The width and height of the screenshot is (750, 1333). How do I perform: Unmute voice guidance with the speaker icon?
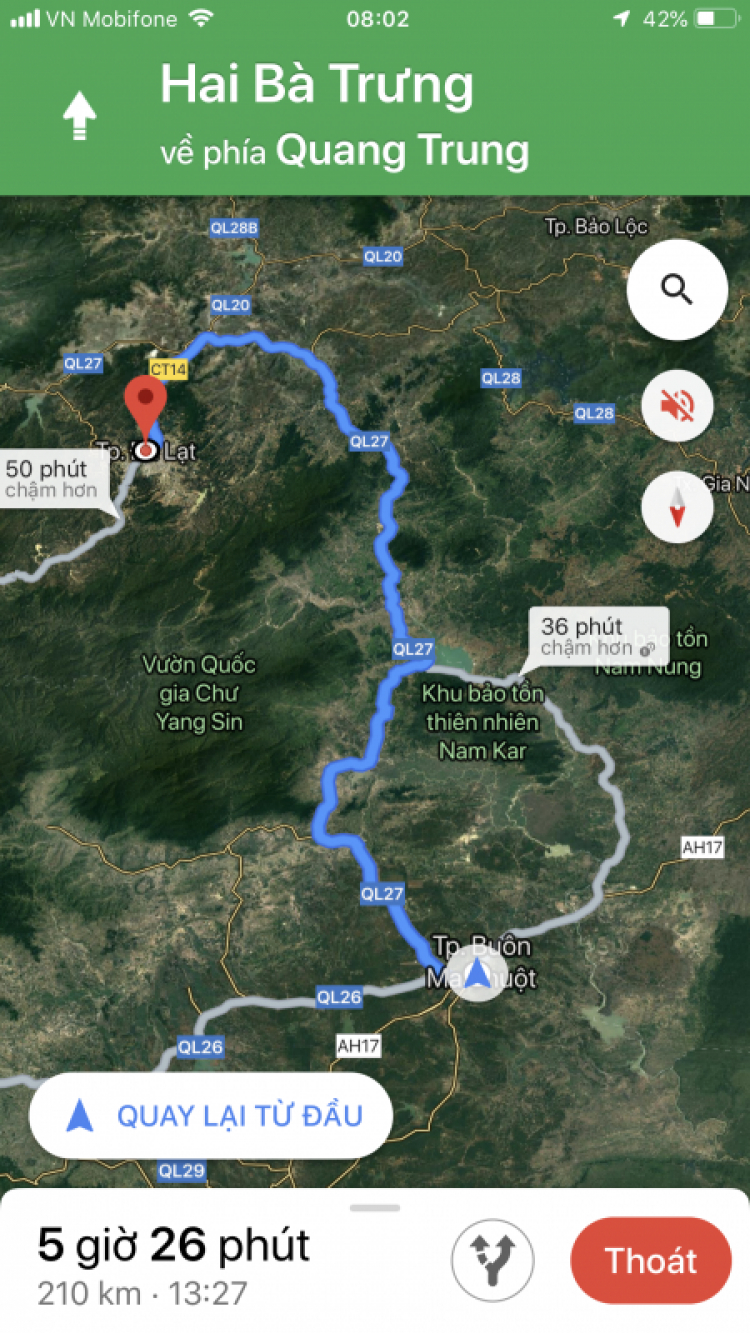(677, 406)
